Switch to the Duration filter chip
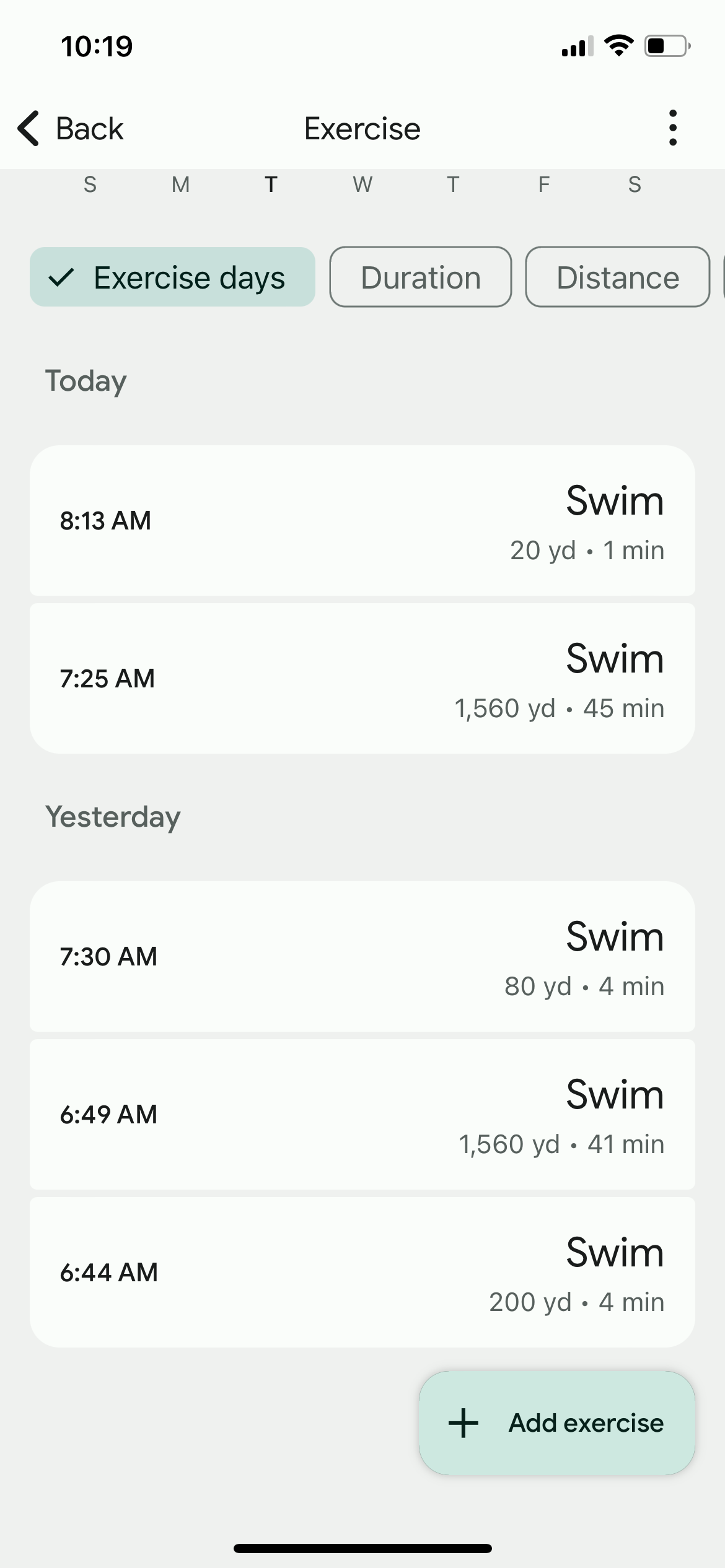This screenshot has width=725, height=1568. pyautogui.click(x=421, y=277)
